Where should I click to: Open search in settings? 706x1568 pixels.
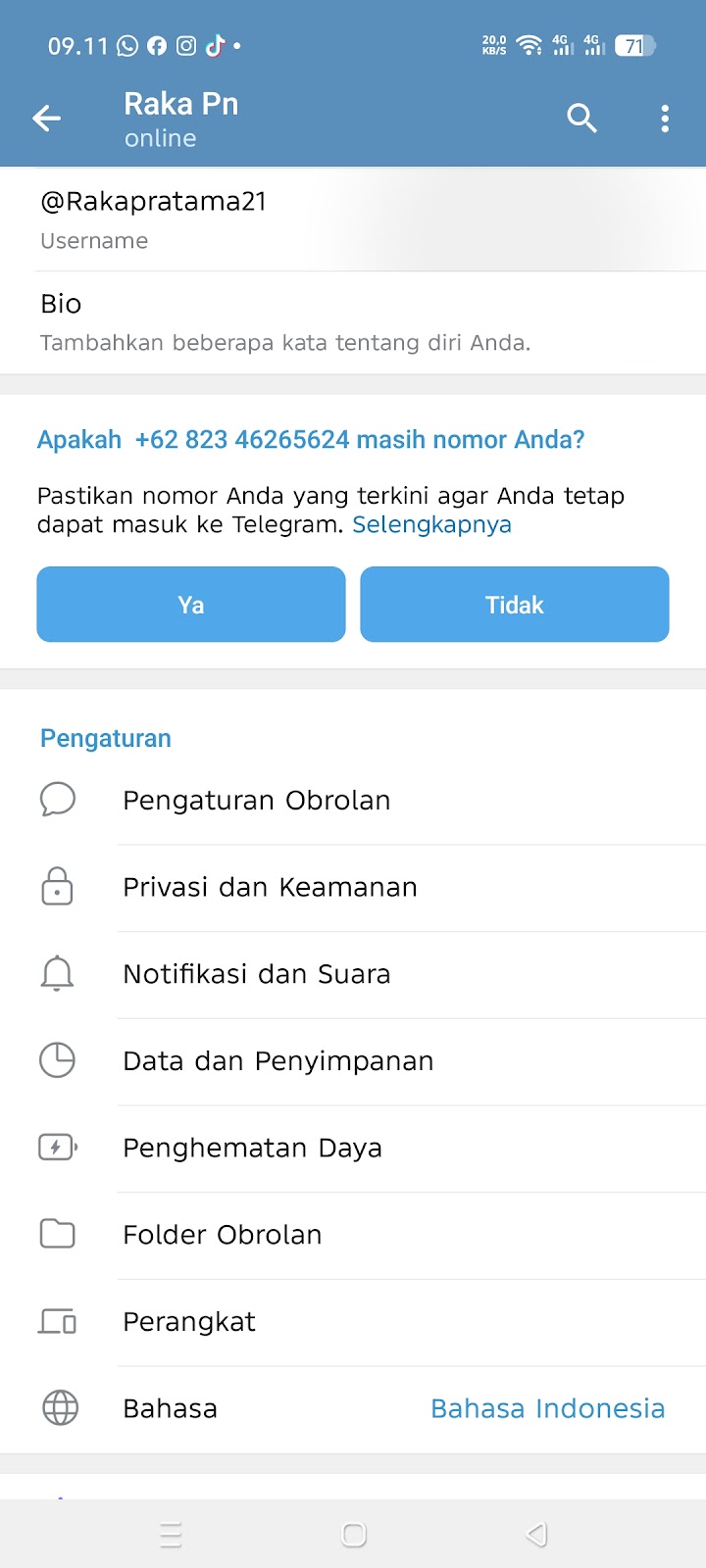(581, 119)
